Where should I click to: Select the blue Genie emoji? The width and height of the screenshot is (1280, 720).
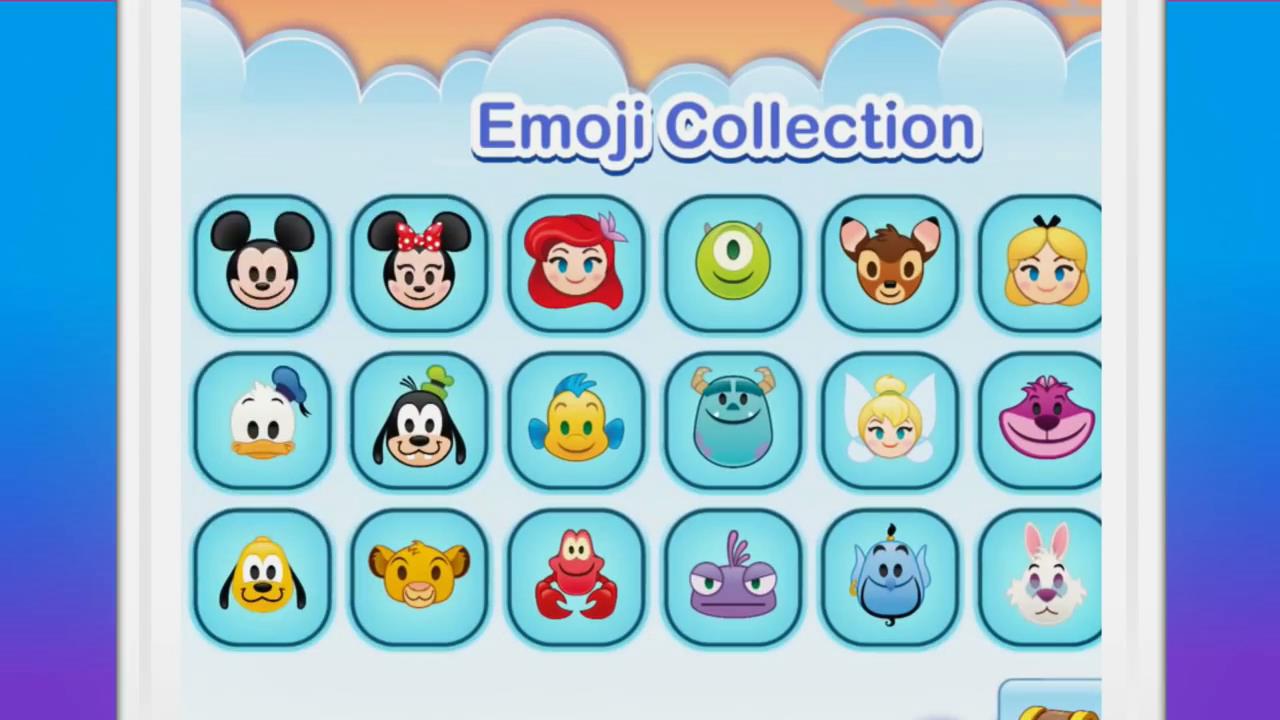[890, 577]
